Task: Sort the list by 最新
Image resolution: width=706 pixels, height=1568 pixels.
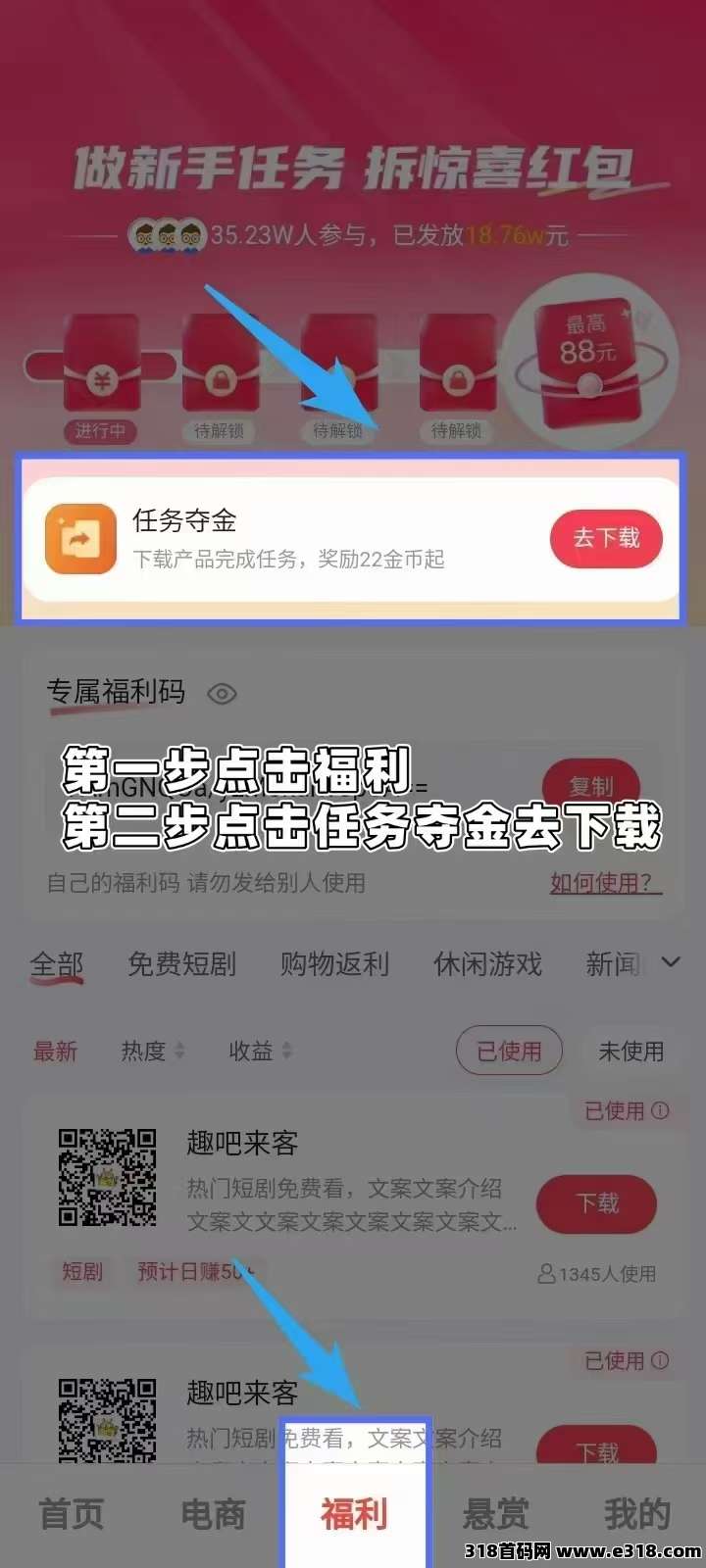Action: coord(55,1052)
